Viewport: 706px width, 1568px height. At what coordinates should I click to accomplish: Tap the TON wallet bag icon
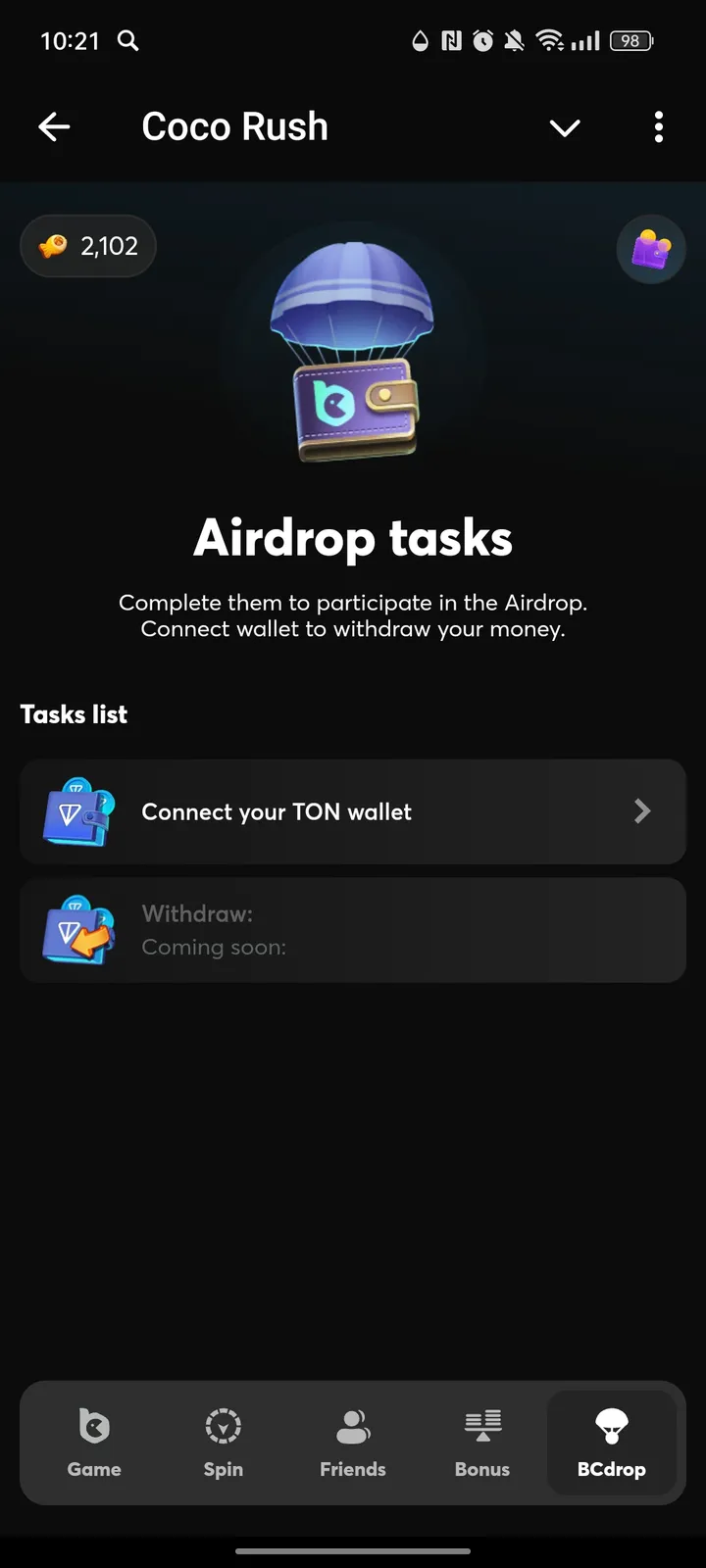[77, 811]
